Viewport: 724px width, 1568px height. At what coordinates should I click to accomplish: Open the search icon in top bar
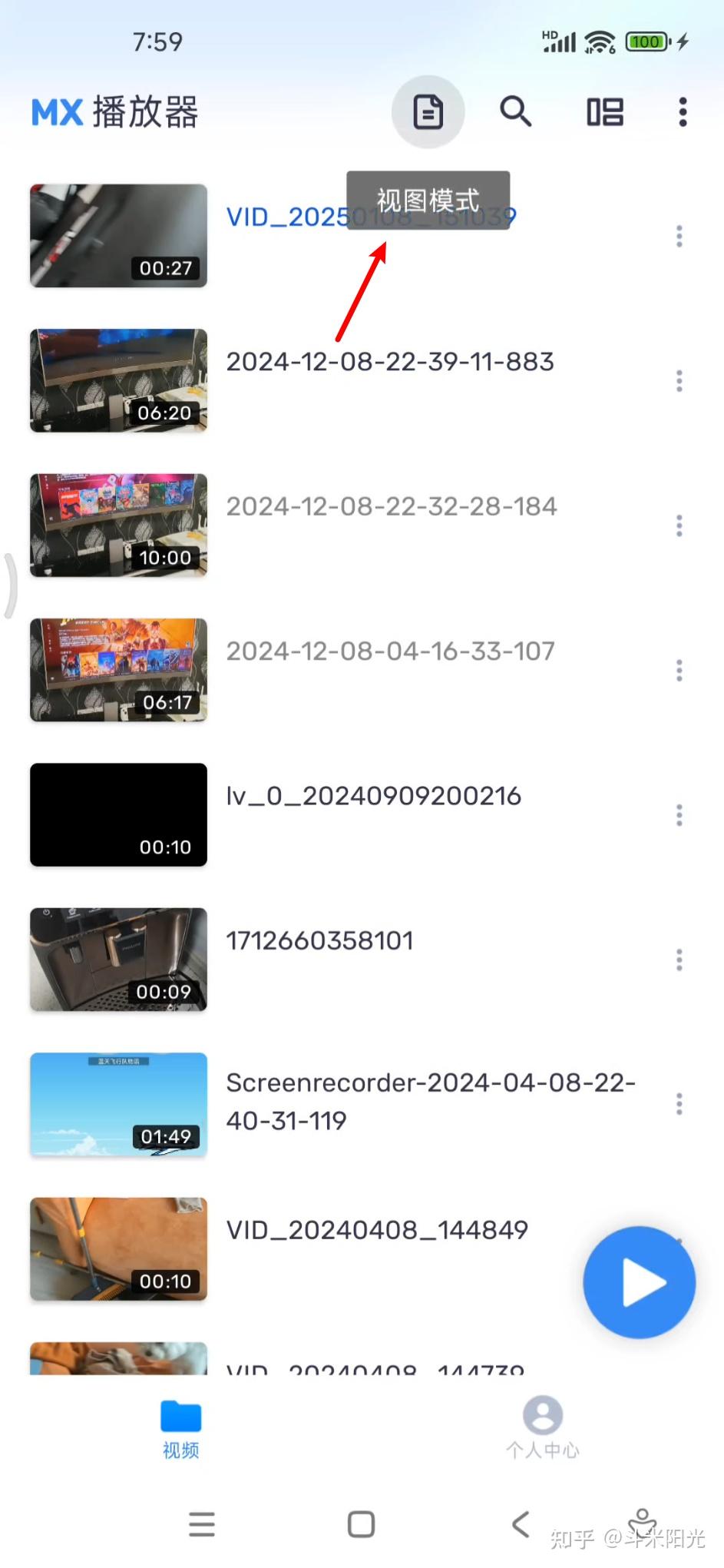pos(515,111)
